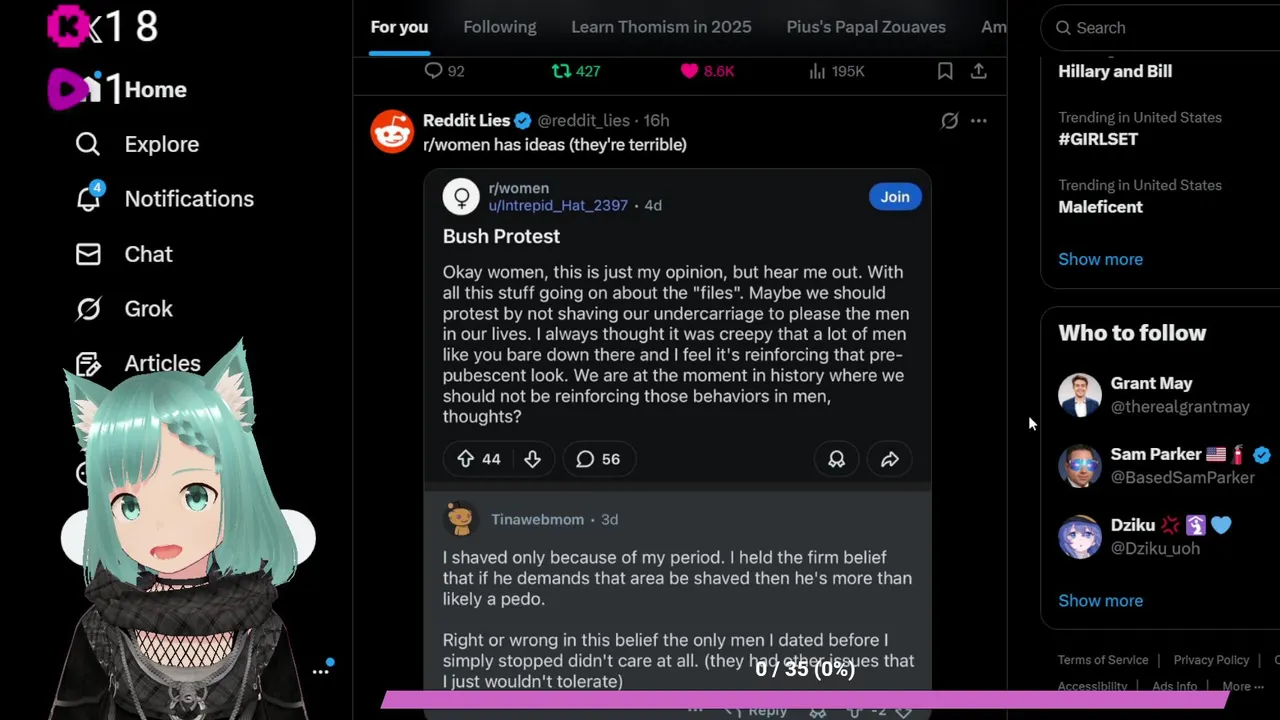The width and height of the screenshot is (1280, 720).
Task: Open Learn Thomism in 2025 tab
Action: tap(661, 27)
